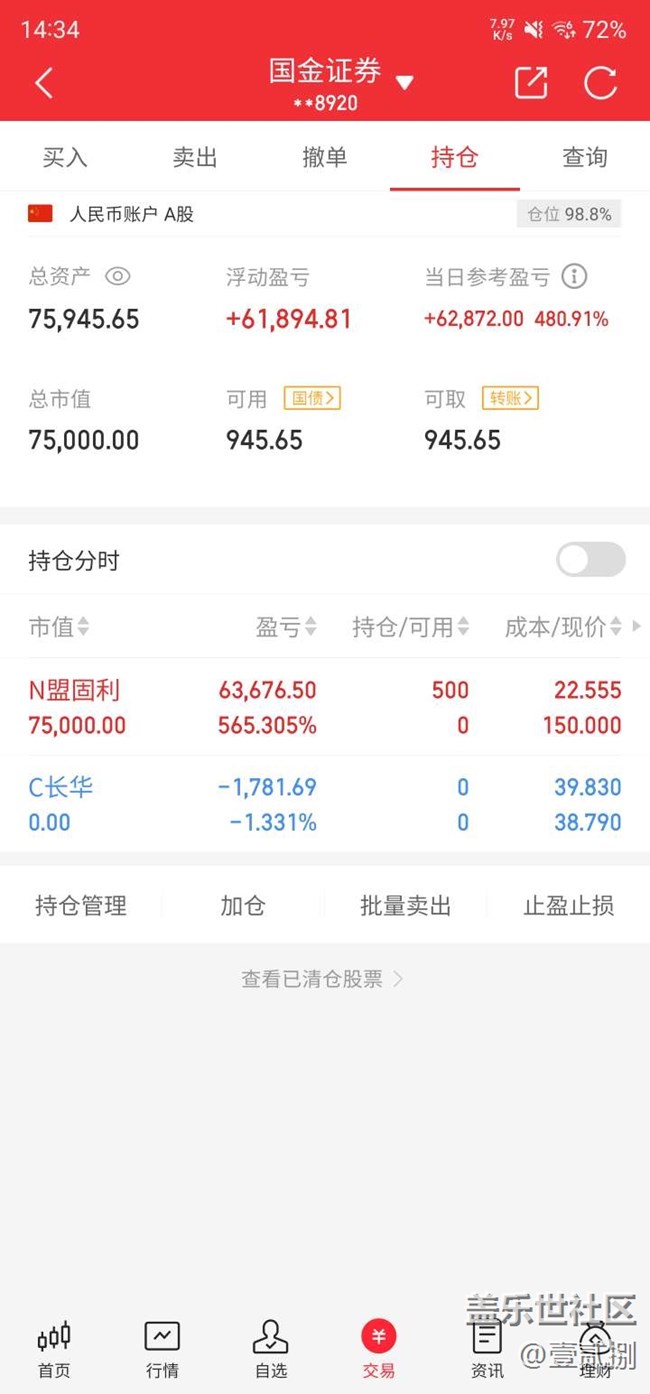View 查看已清仓股票
This screenshot has width=650, height=1394.
[322, 979]
